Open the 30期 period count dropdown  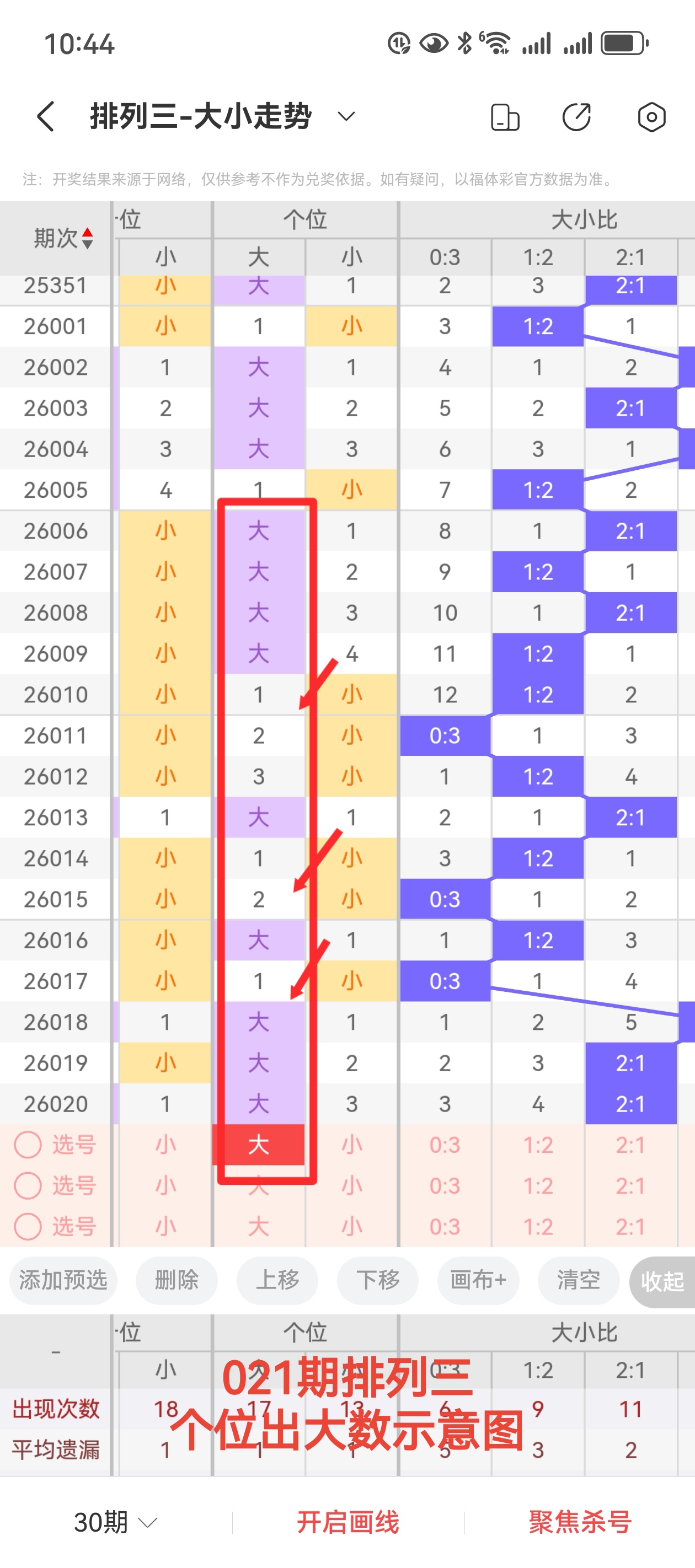click(x=115, y=1522)
